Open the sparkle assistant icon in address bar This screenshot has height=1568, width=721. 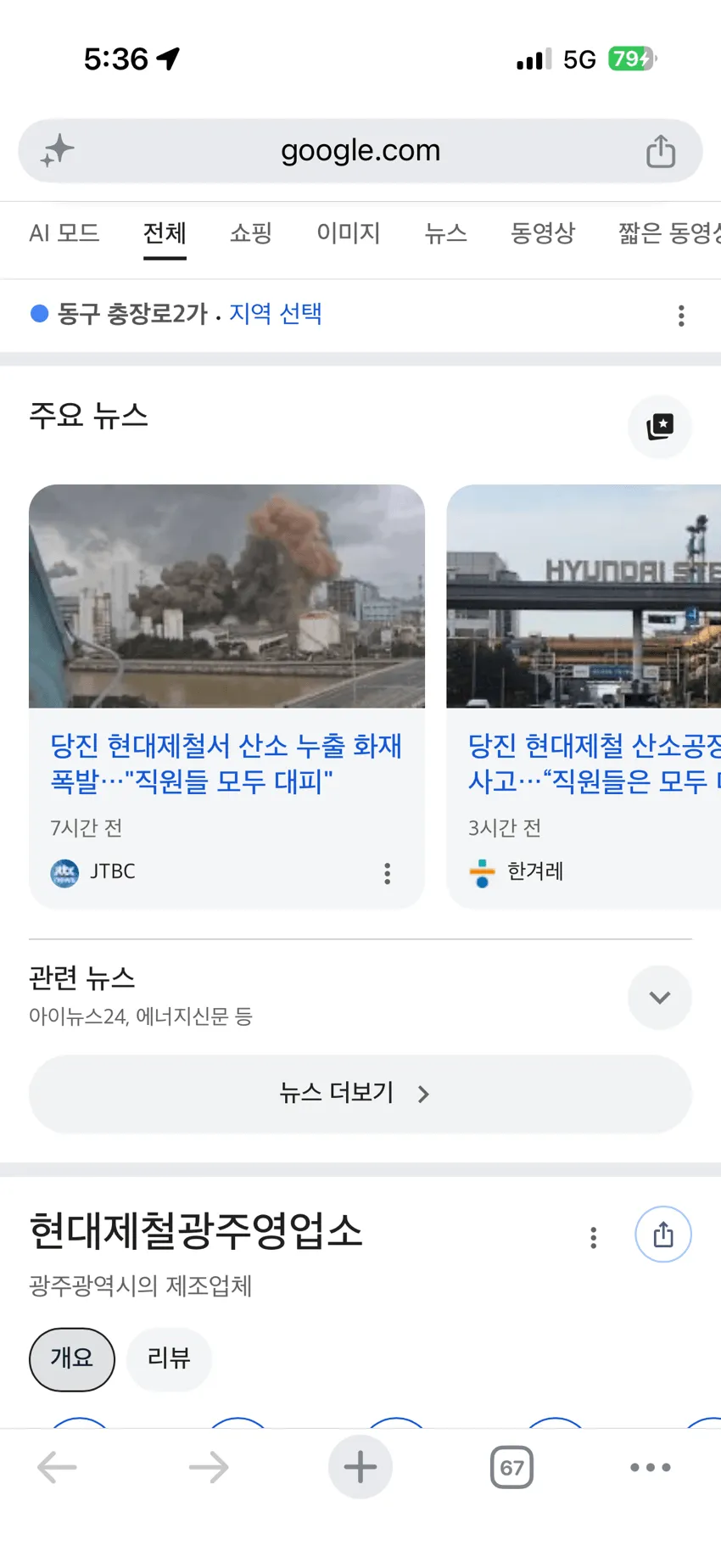point(58,151)
